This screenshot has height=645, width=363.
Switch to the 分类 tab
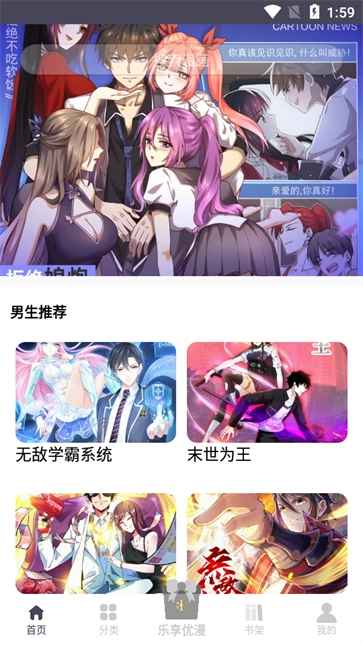point(109,619)
